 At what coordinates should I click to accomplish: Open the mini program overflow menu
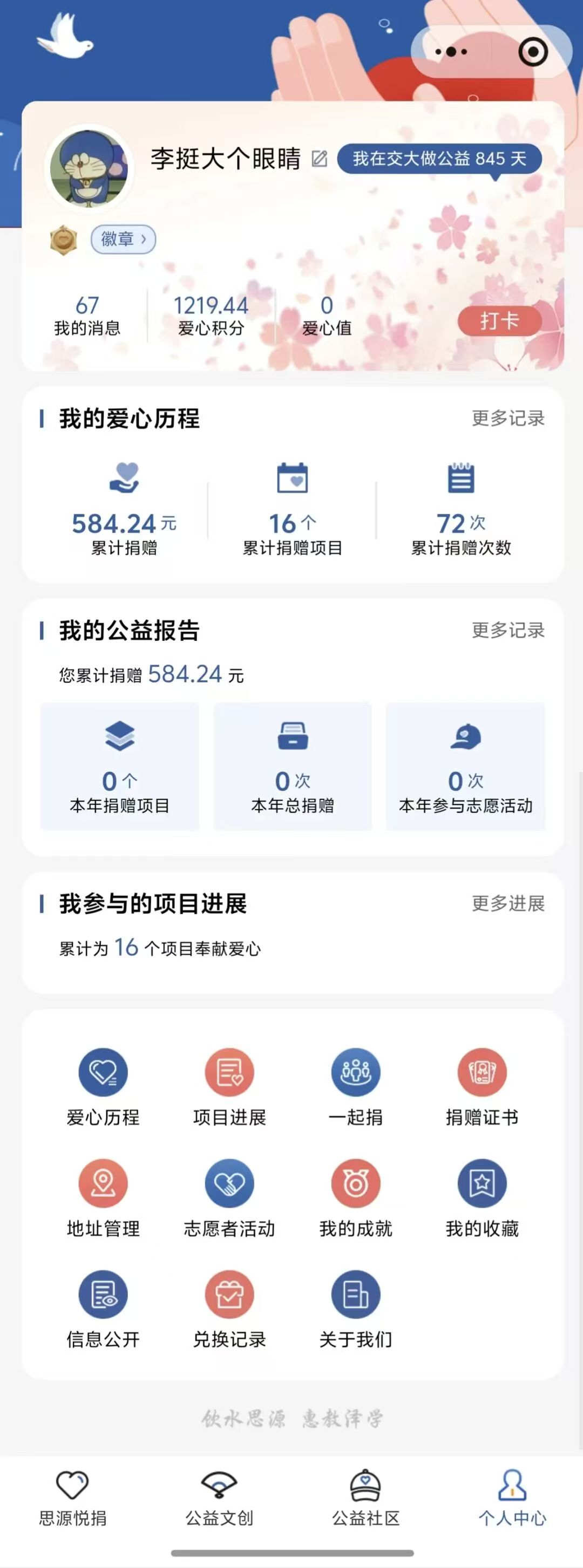click(x=451, y=52)
